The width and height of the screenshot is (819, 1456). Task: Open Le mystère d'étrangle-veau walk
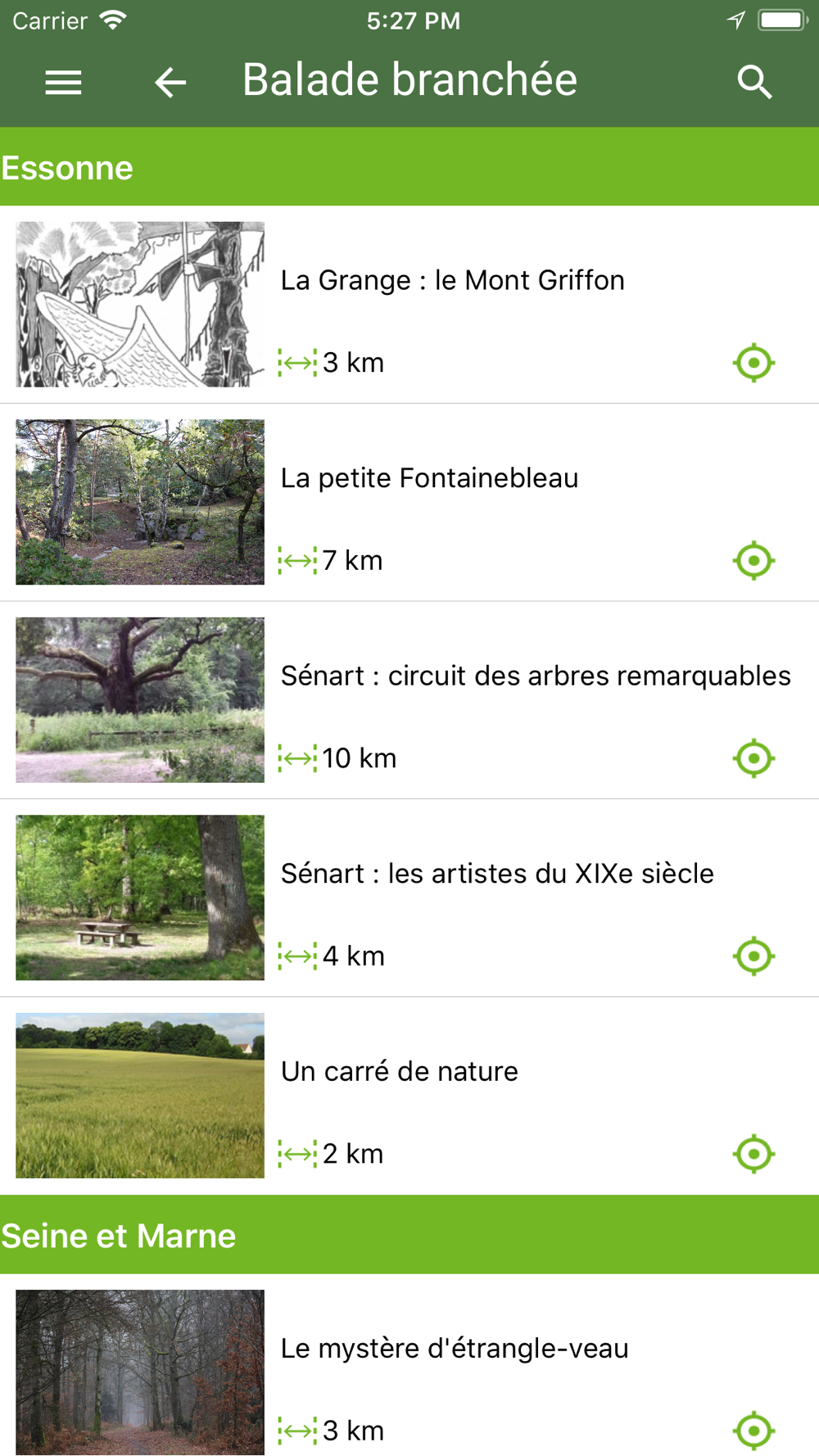(x=455, y=1349)
